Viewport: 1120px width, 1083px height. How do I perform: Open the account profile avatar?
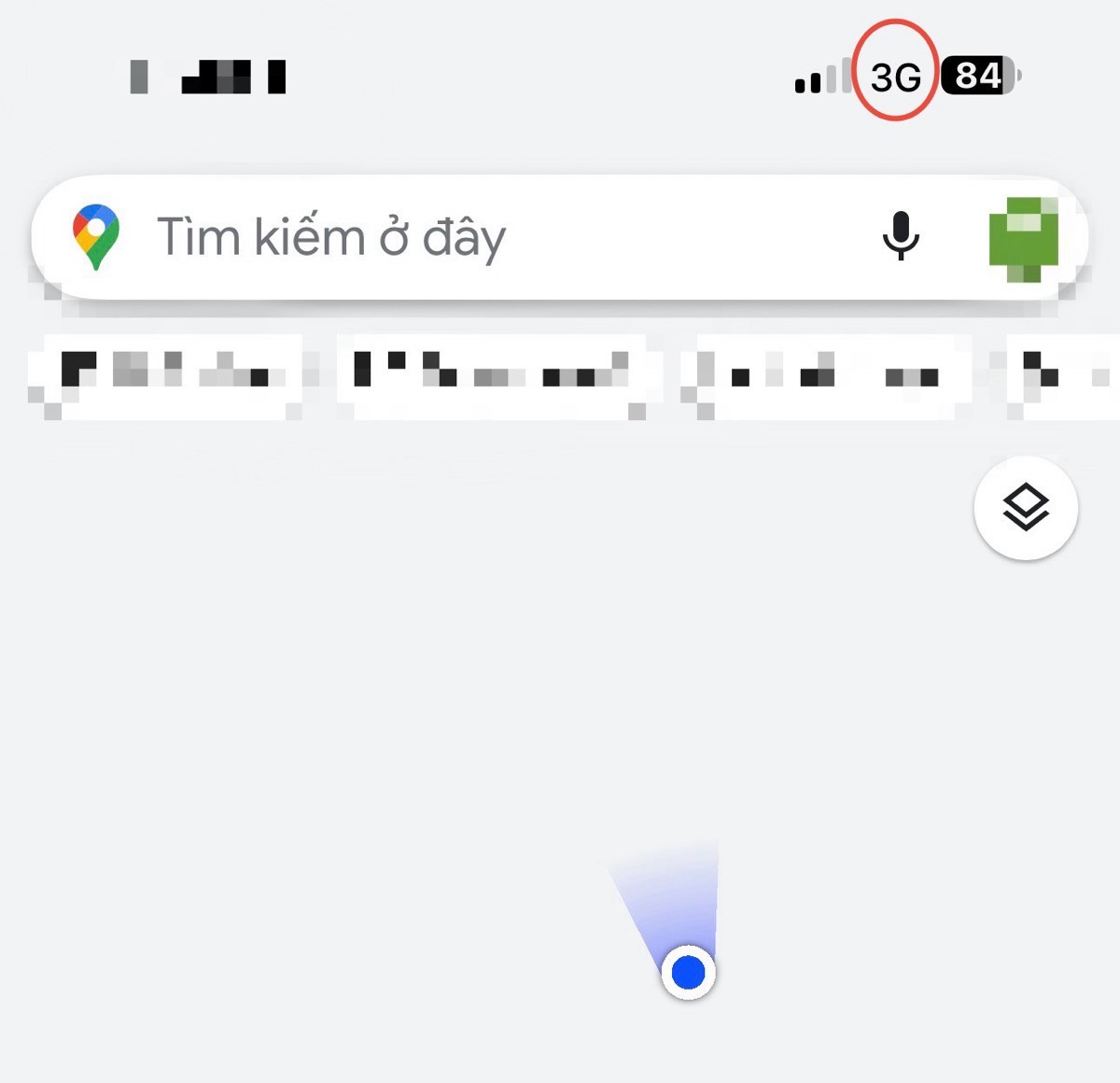[x=1024, y=238]
